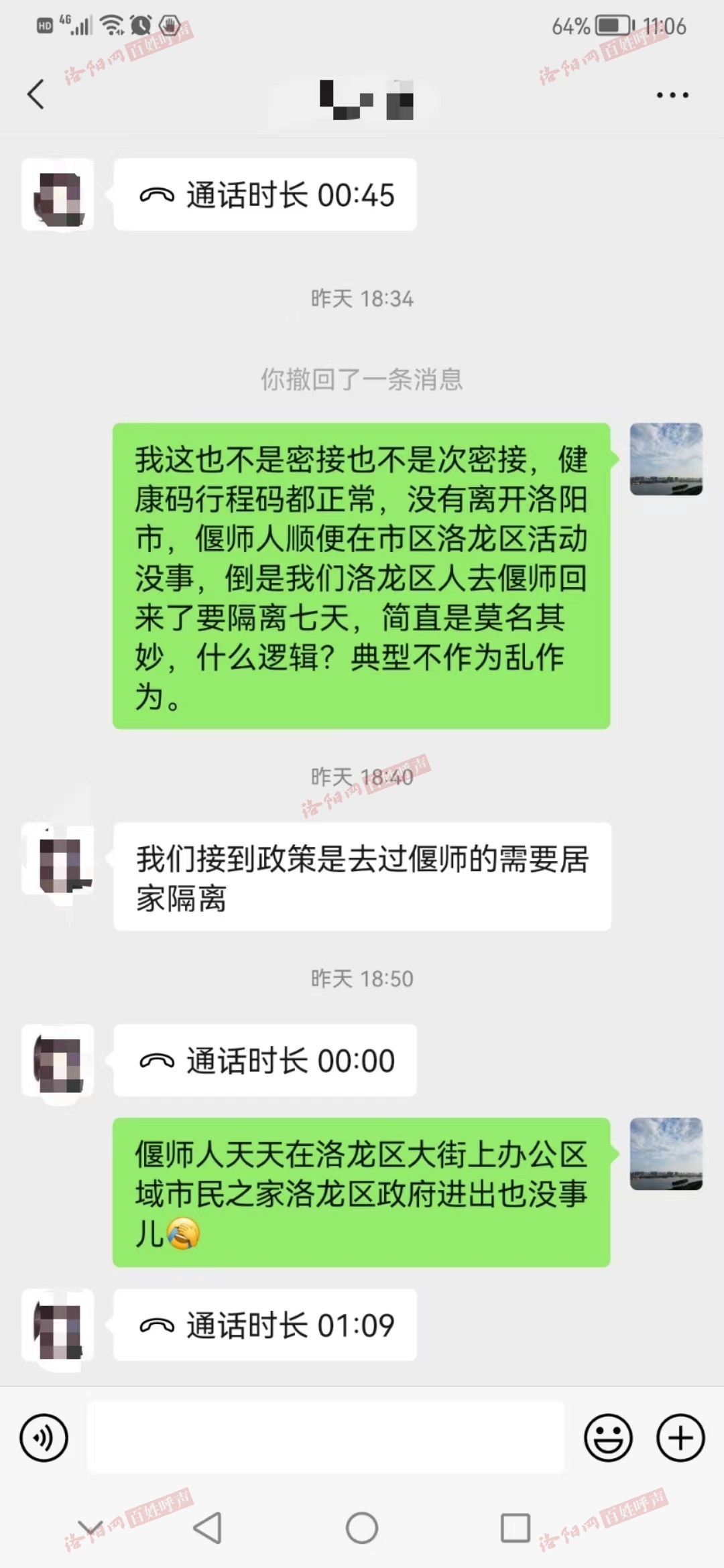
Task: Open contact's avatar beside 我们接到政策 message
Action: pos(58,860)
